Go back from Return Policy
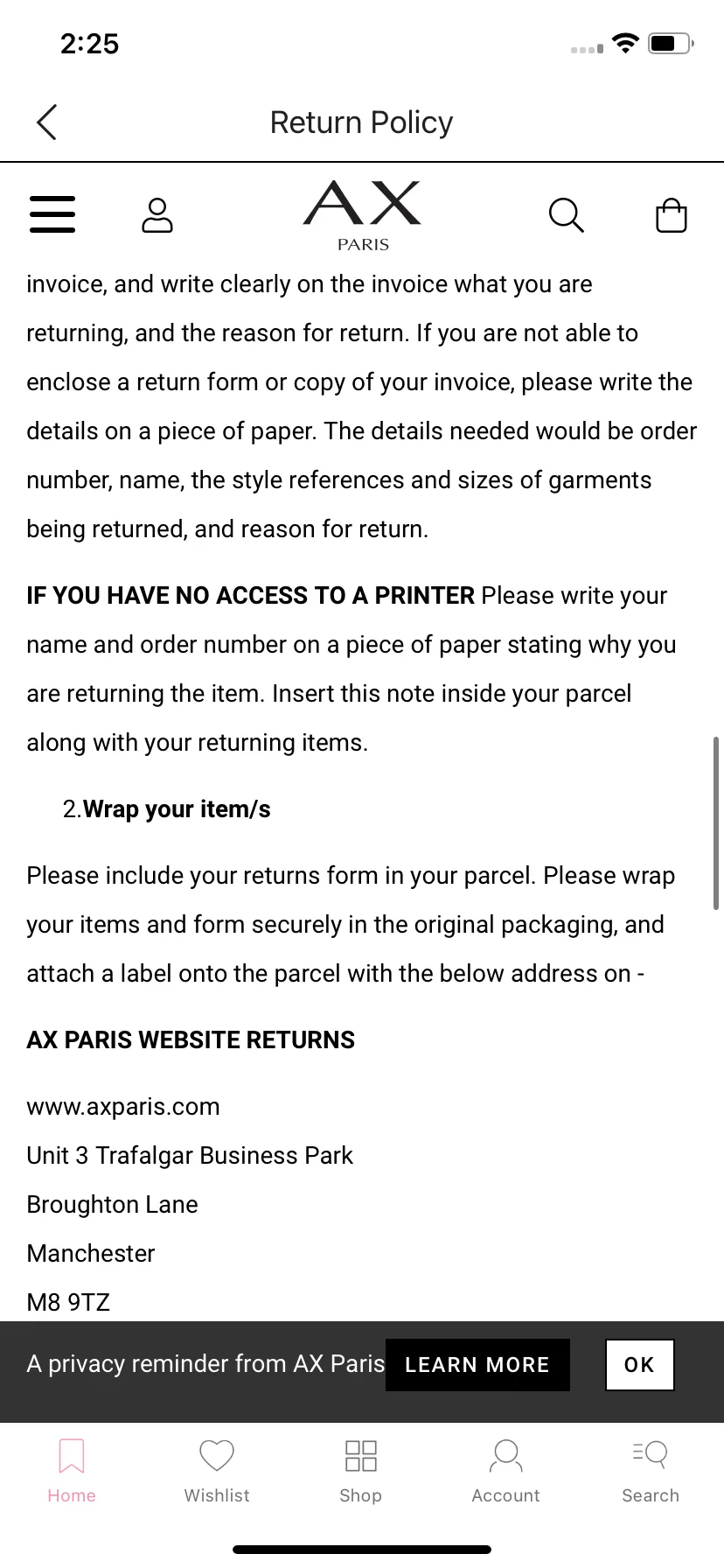Viewport: 724px width, 1568px height. pyautogui.click(x=47, y=122)
